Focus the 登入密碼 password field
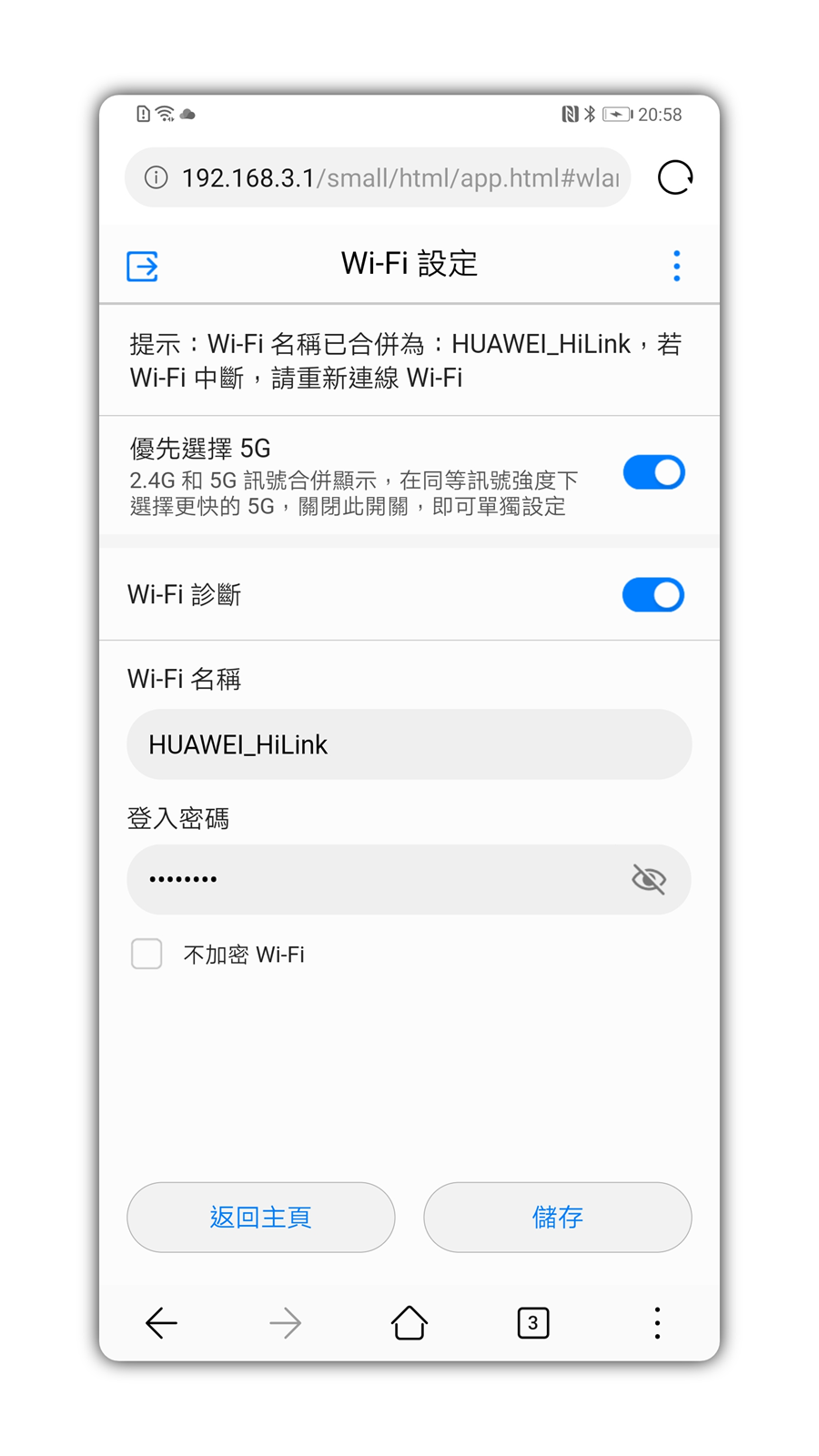This screenshot has height=1456, width=819. (x=373, y=879)
